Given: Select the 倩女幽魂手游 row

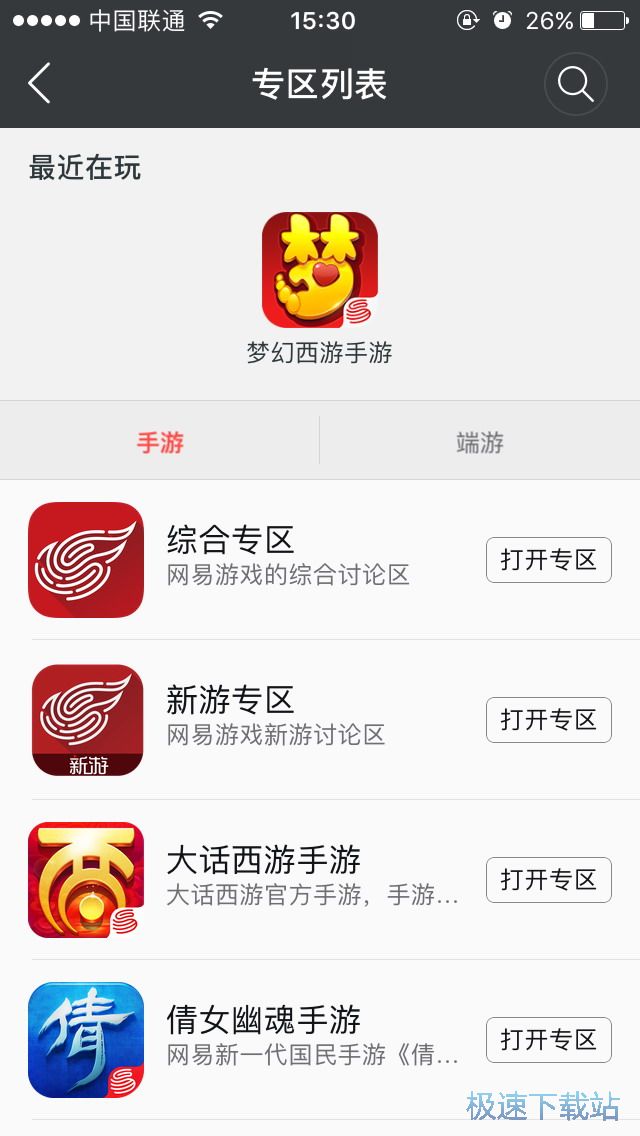Looking at the screenshot, I should tap(300, 1040).
